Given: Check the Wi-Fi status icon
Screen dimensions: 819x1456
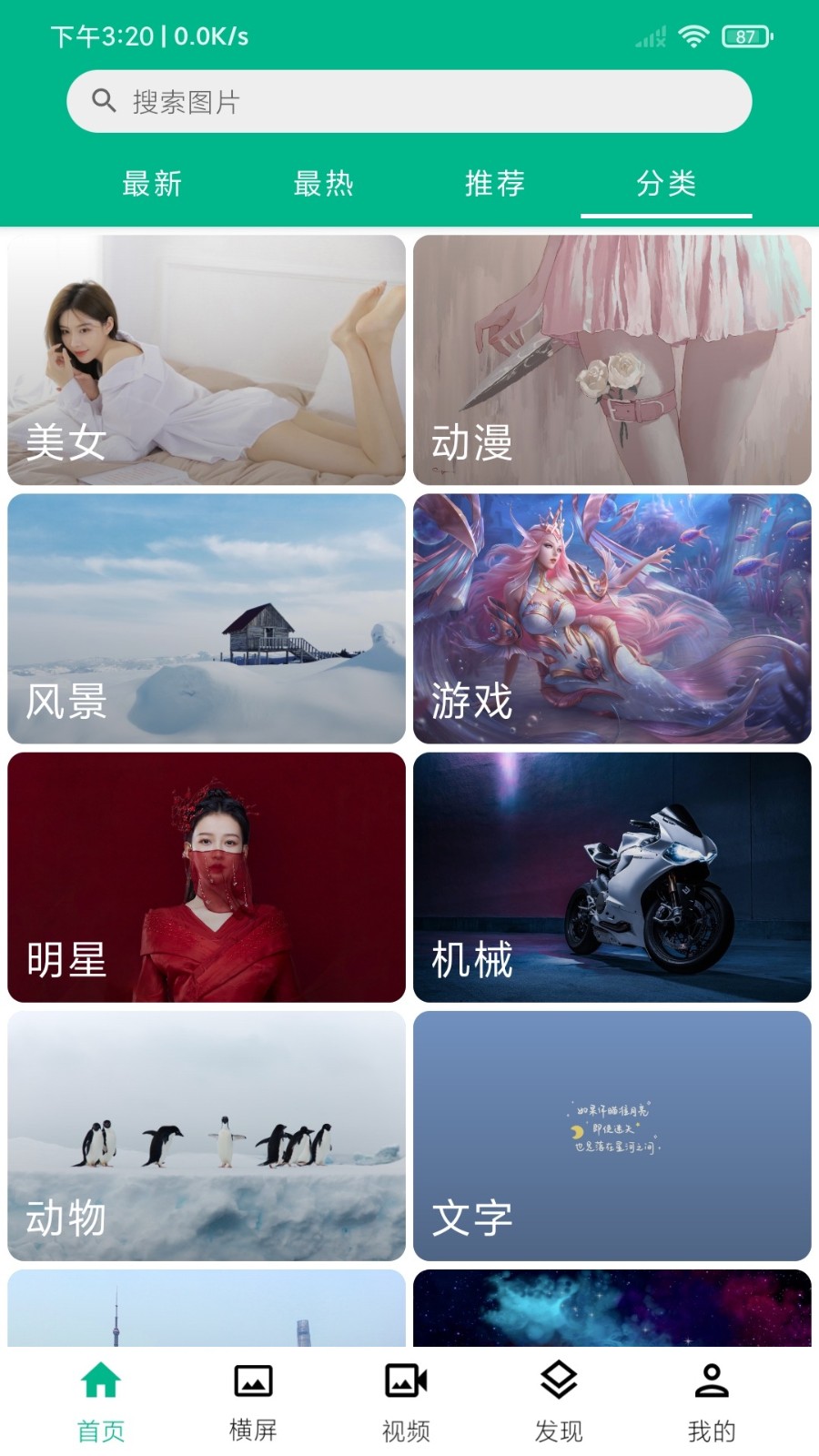Looking at the screenshot, I should [695, 35].
